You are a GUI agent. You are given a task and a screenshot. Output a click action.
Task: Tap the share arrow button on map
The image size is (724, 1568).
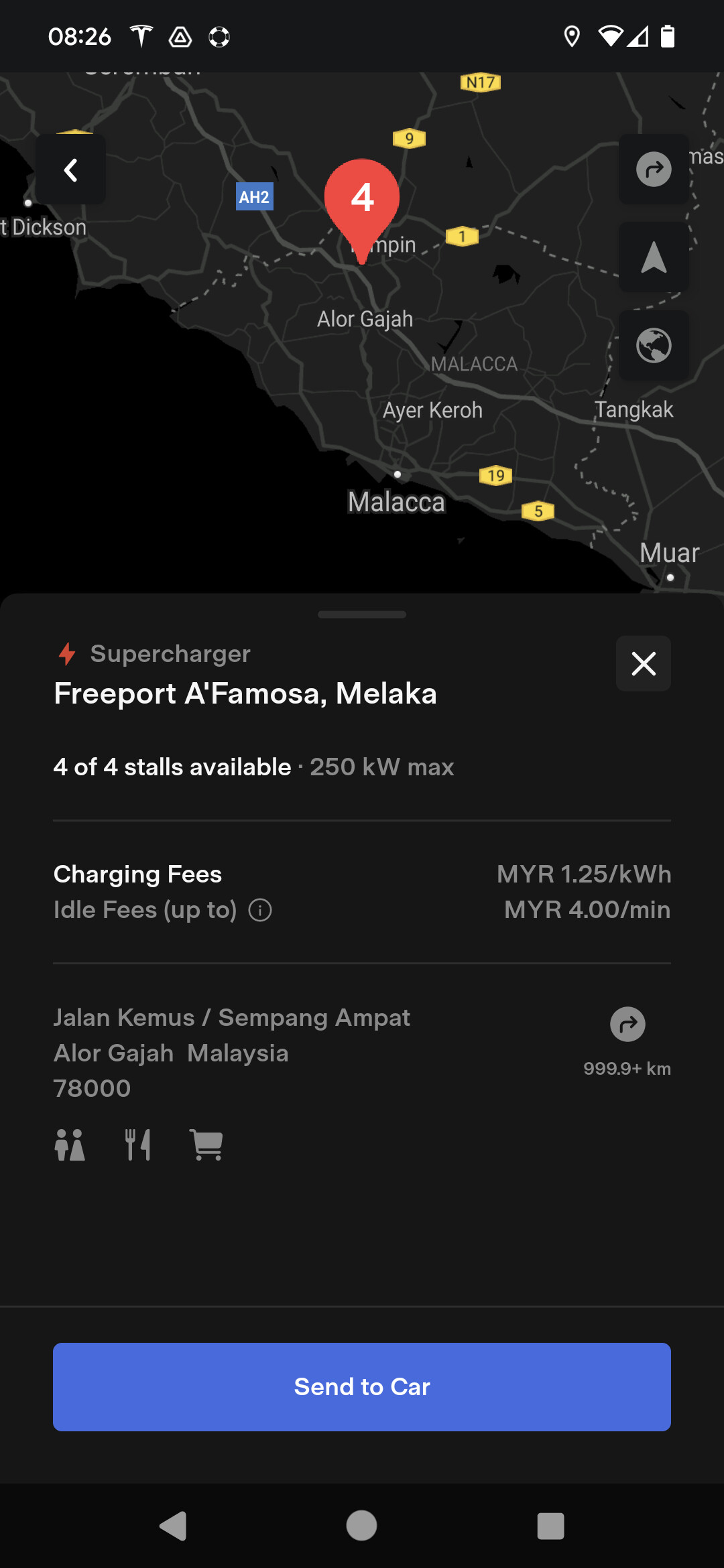click(654, 170)
